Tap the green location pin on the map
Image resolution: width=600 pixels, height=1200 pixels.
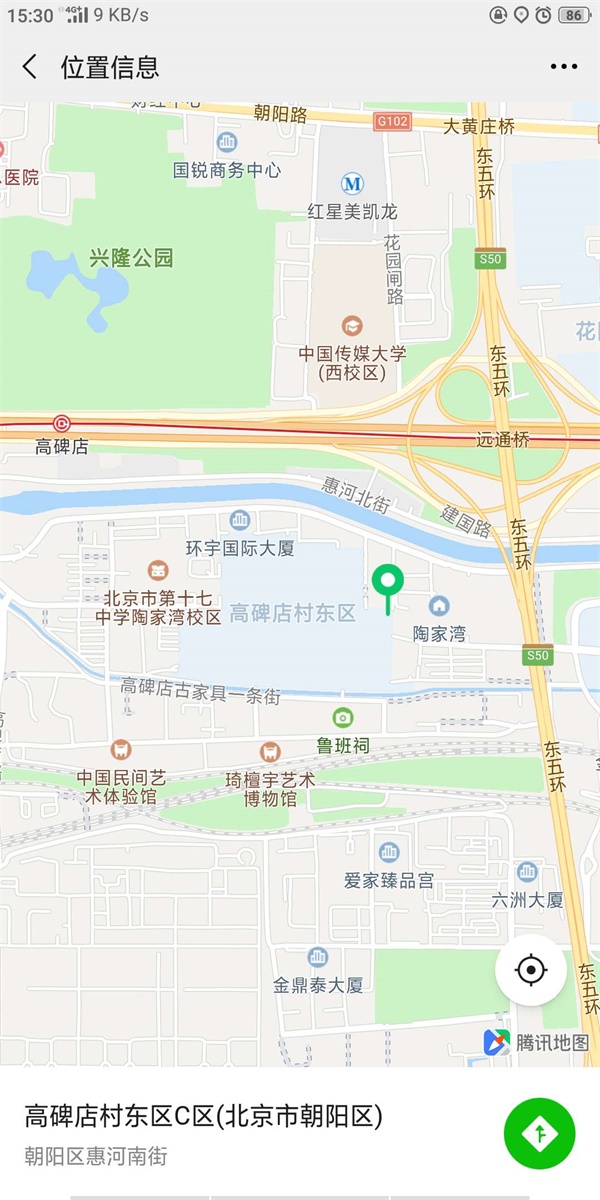(x=387, y=582)
